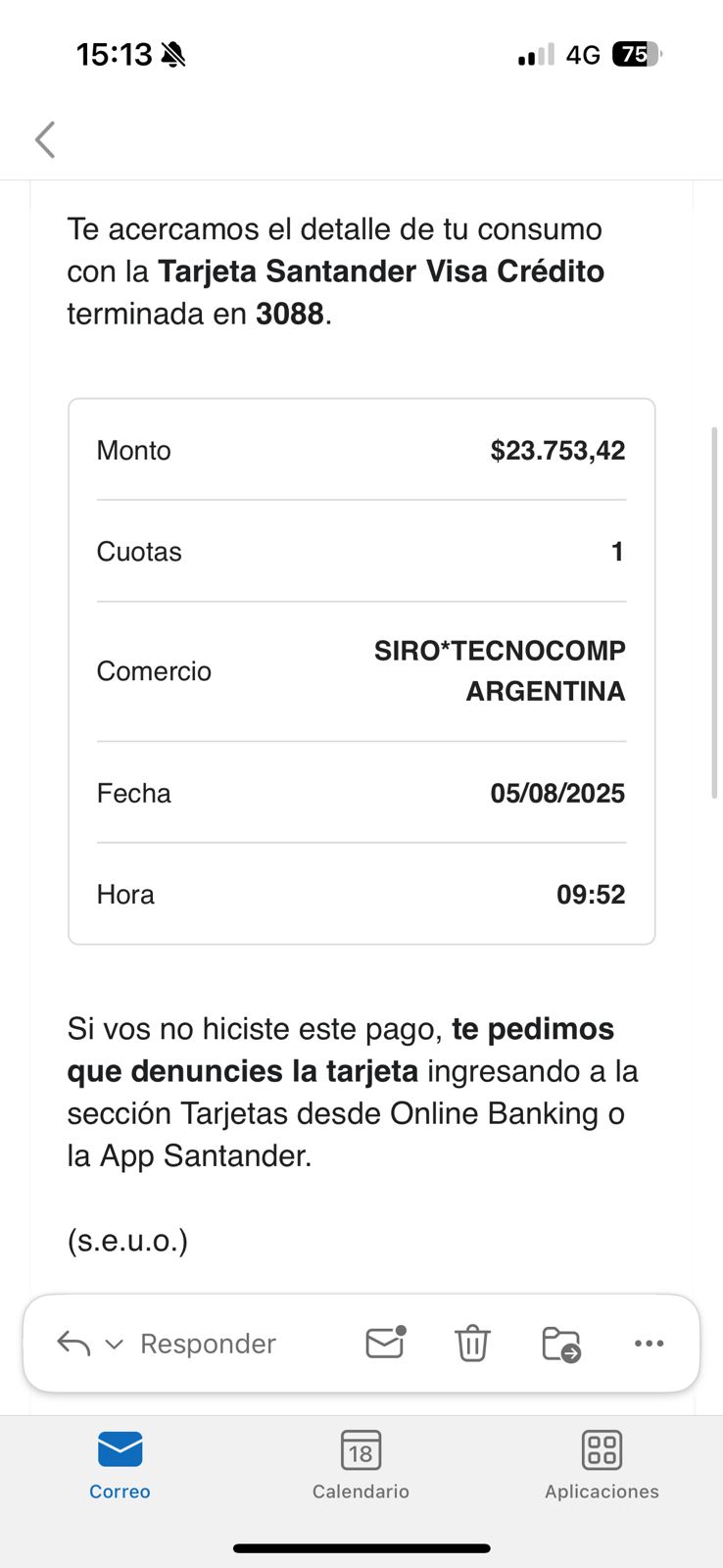Mark this email as unread
723x1568 pixels.
pyautogui.click(x=385, y=1343)
